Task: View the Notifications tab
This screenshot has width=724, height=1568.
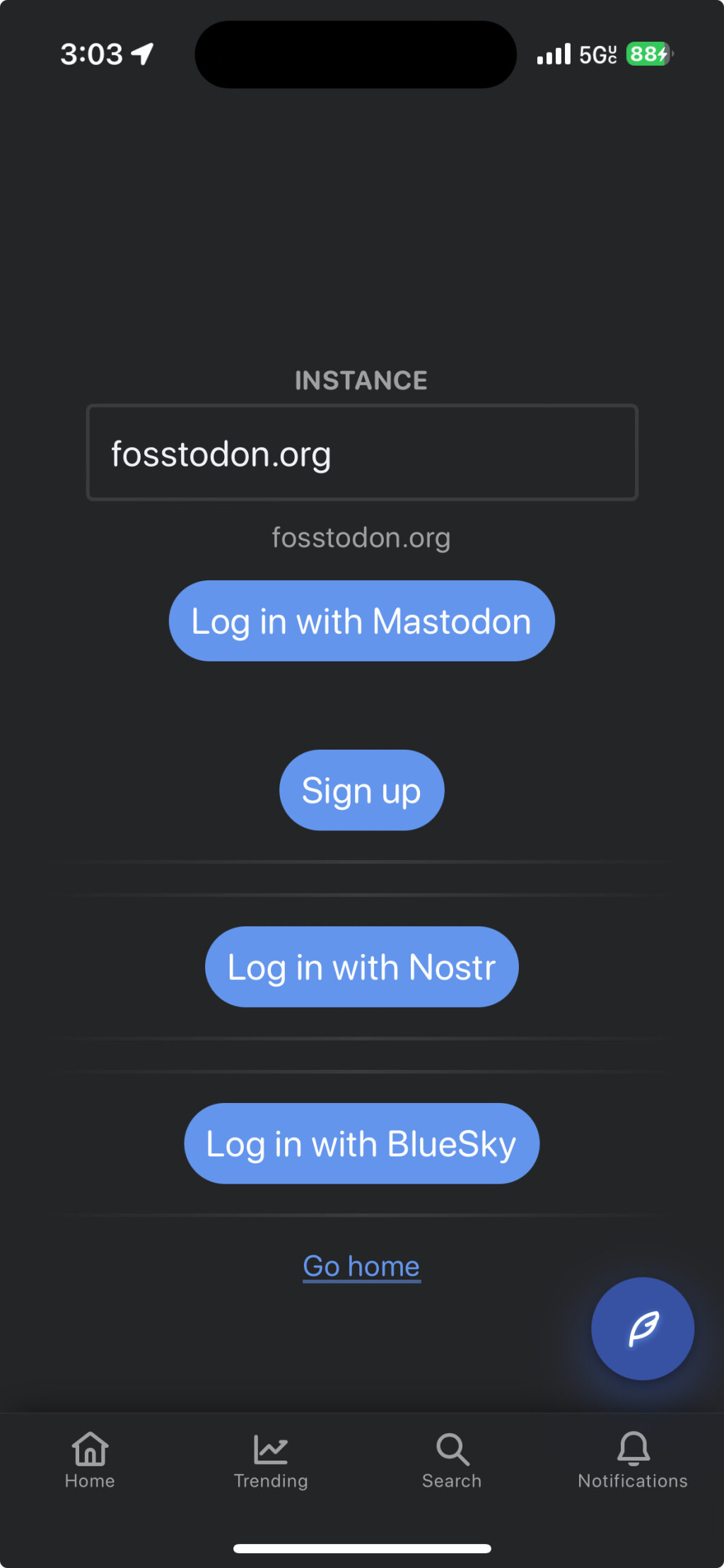Action: [633, 1460]
